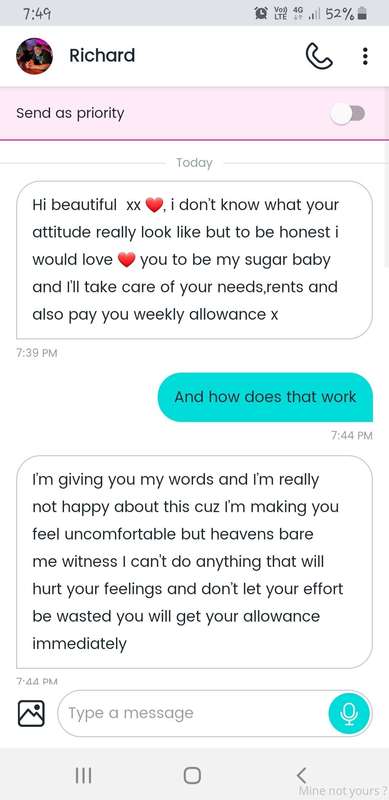Attach a photo with the image icon
This screenshot has width=389, height=800.
pos(31,713)
